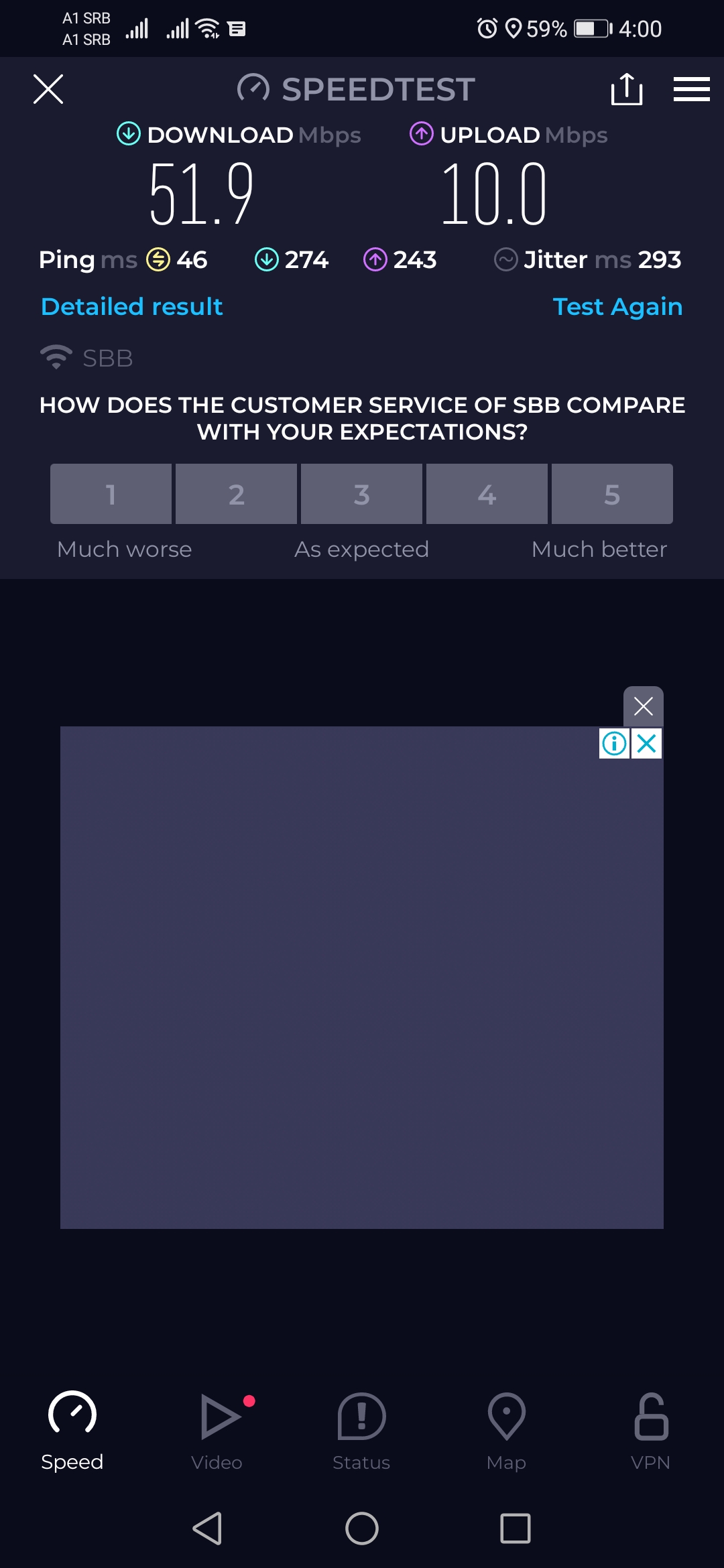Open the Detailed result link

pyautogui.click(x=131, y=307)
